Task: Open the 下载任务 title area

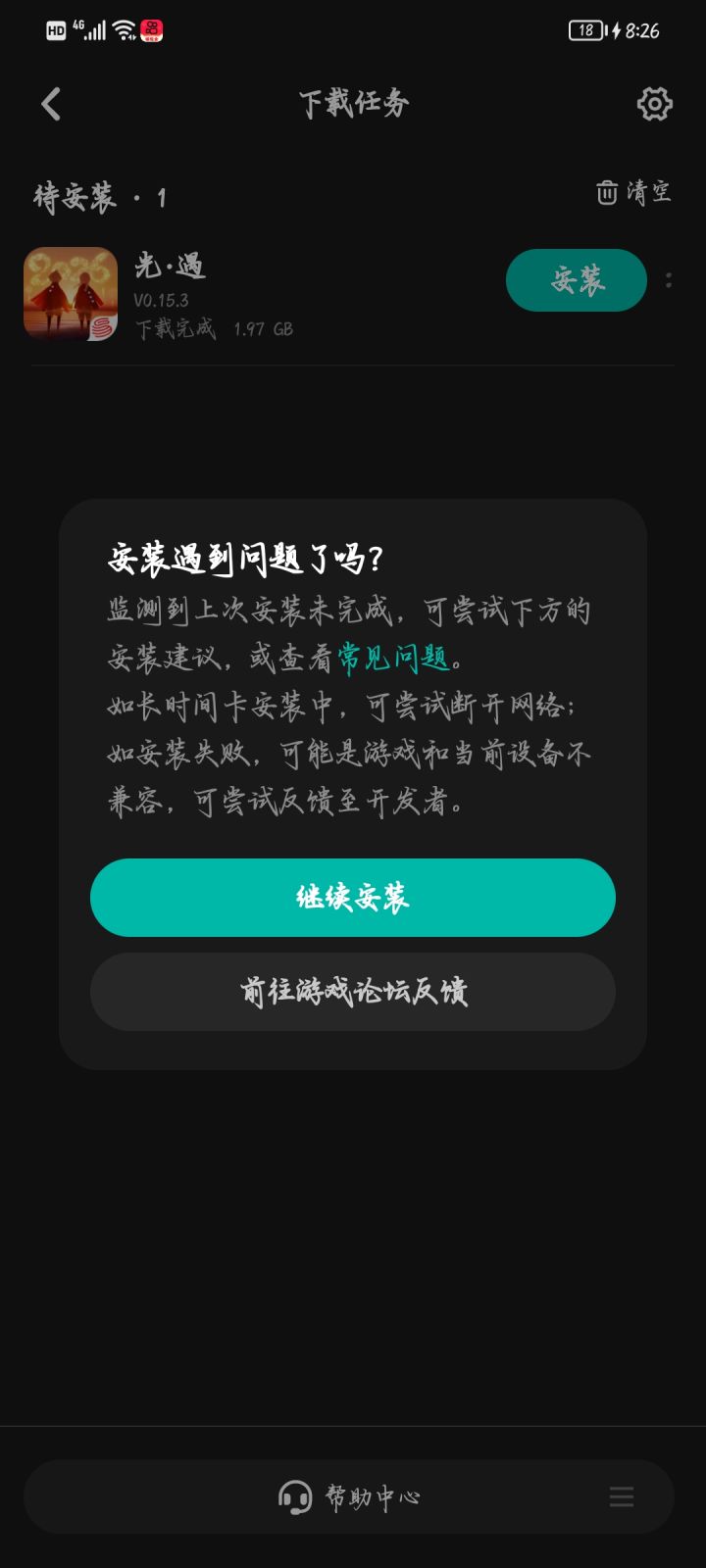Action: [353, 104]
